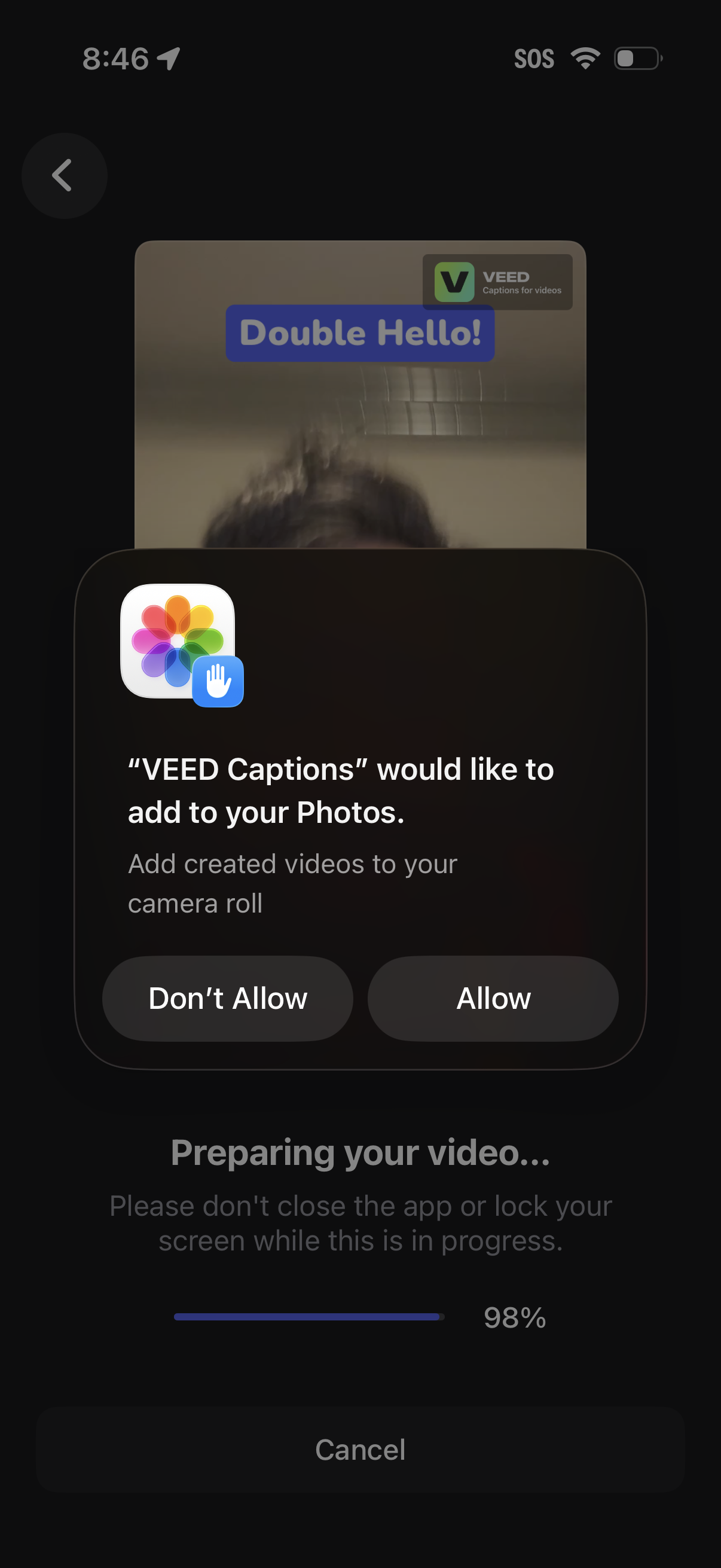The height and width of the screenshot is (1568, 721).
Task: Tap the SOS indicator in the status bar
Action: tap(534, 59)
